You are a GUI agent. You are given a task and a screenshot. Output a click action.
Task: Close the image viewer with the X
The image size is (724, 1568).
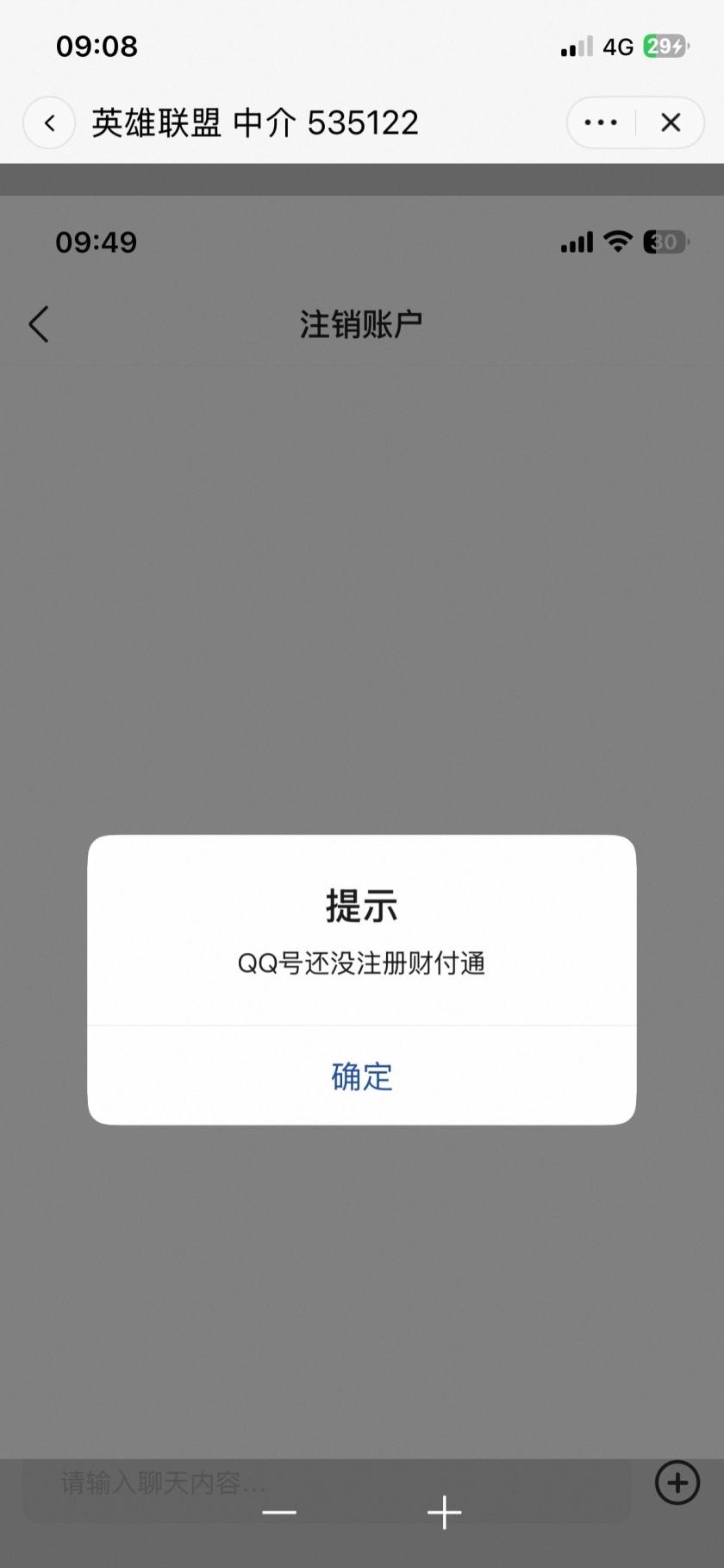(x=671, y=122)
